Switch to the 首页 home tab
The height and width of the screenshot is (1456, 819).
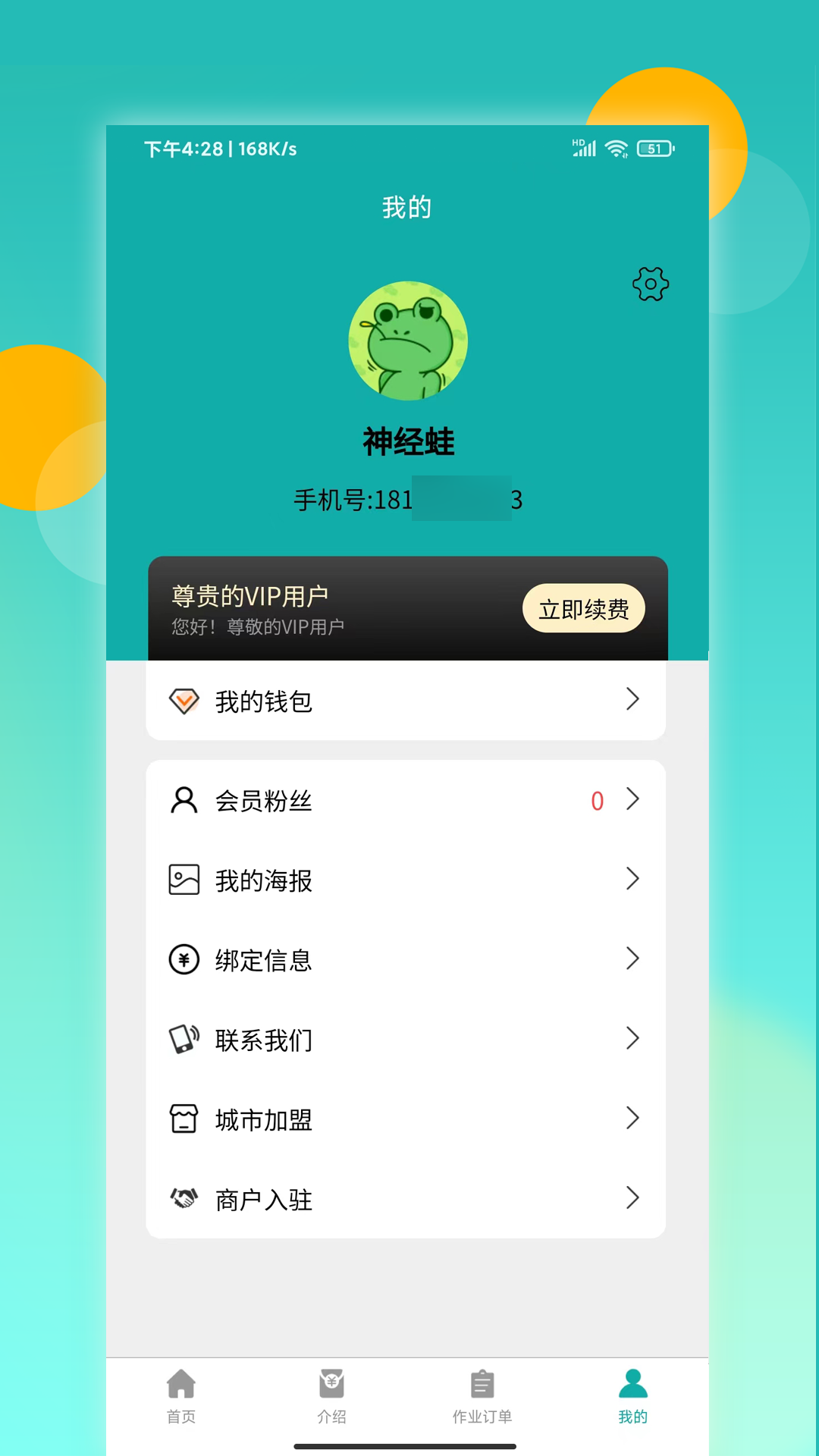tap(181, 1397)
